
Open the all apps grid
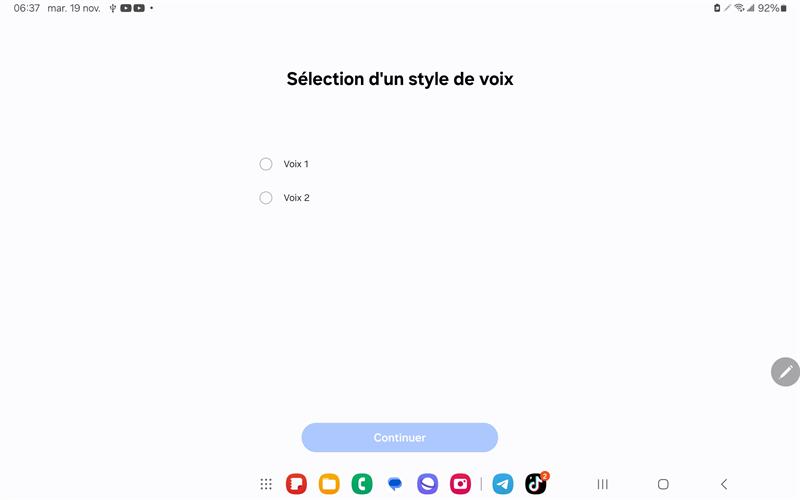[x=266, y=484]
